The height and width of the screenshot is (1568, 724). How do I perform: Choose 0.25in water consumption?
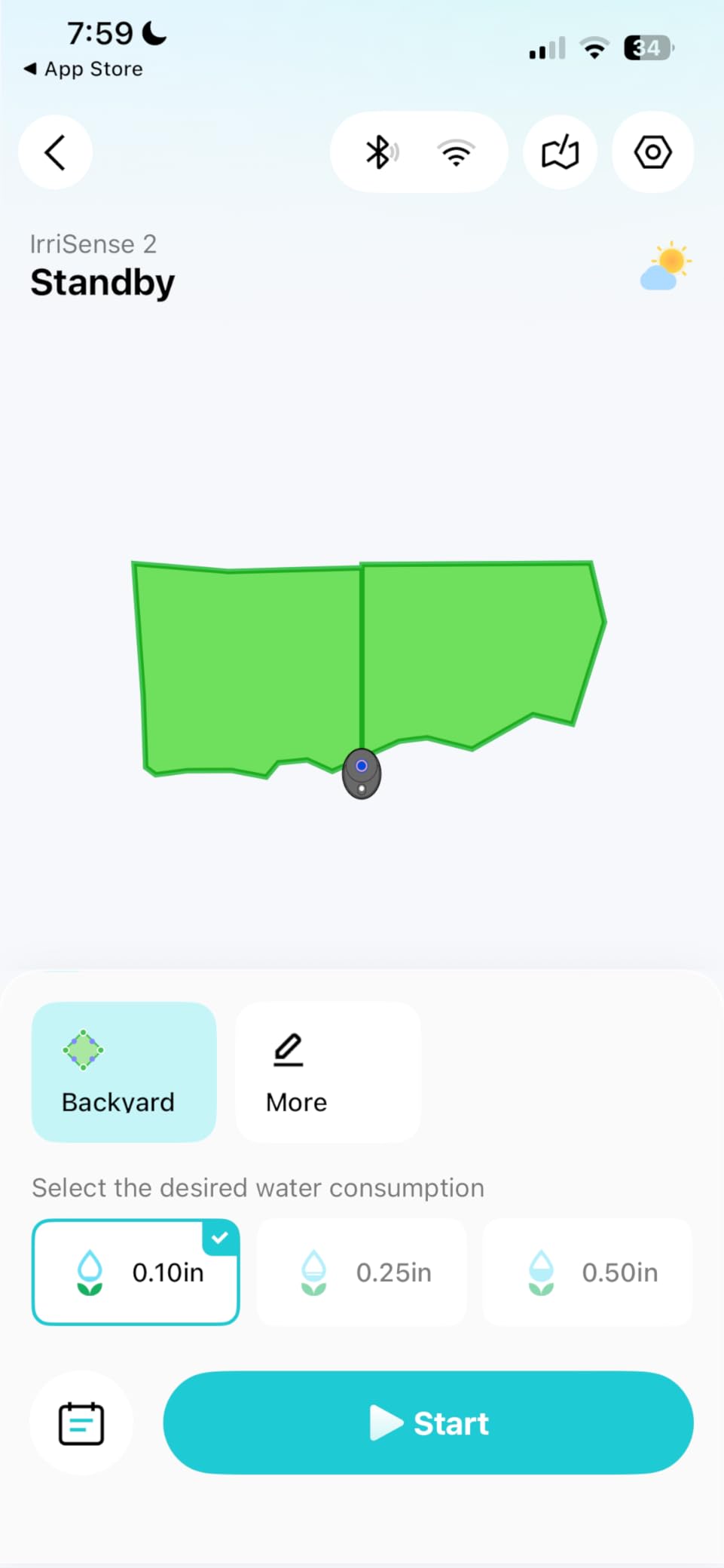coord(362,1272)
